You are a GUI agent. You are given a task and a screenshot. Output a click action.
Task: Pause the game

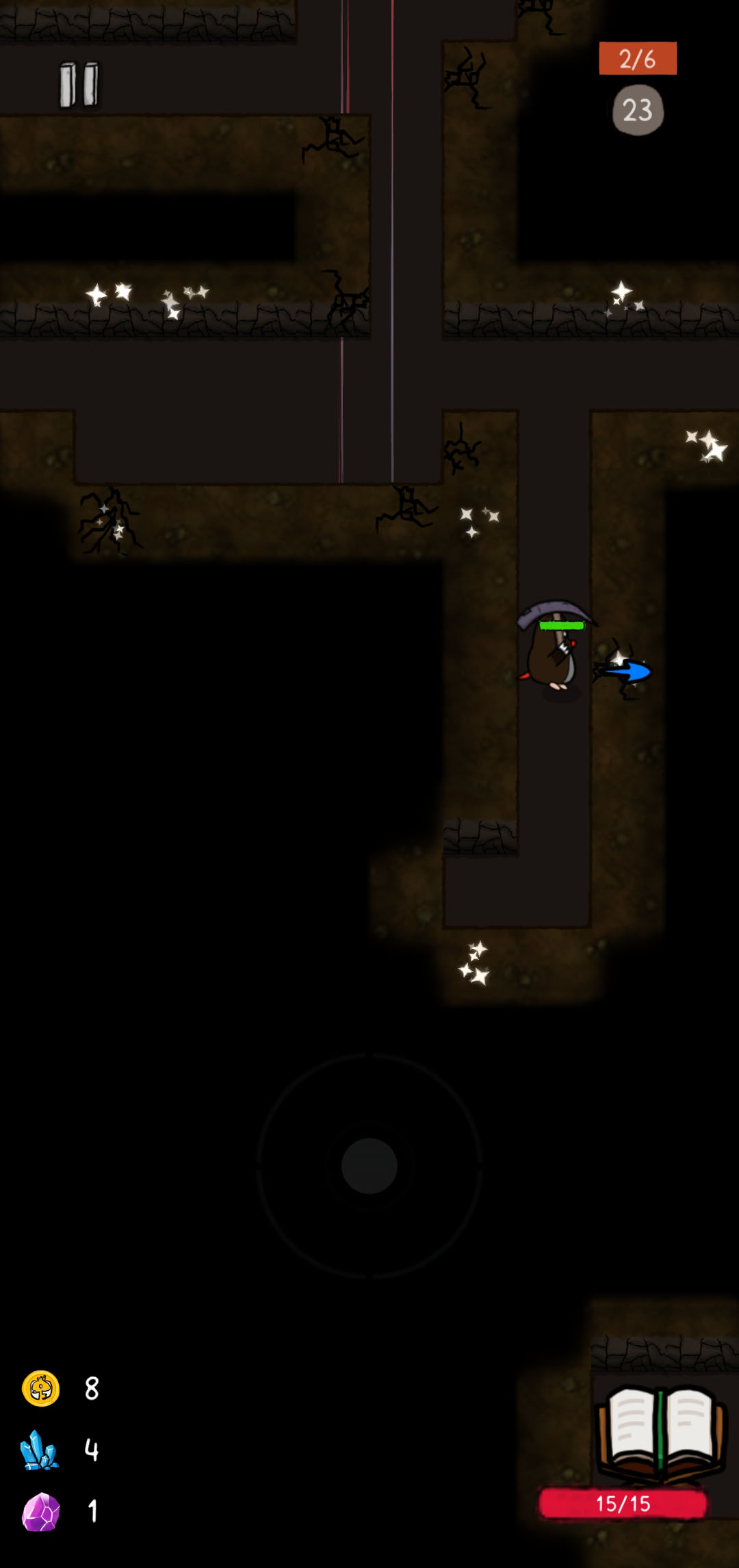[x=79, y=85]
